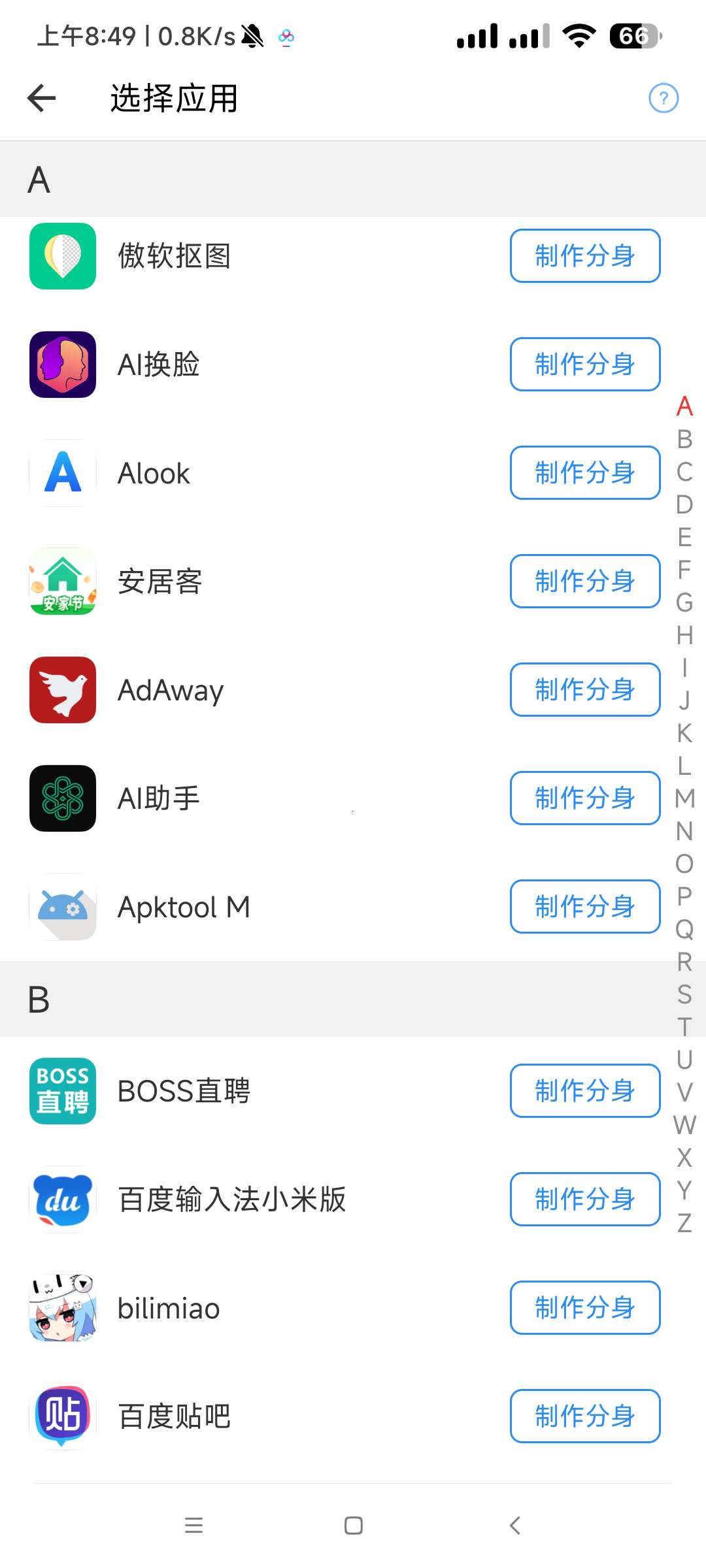Image resolution: width=706 pixels, height=1568 pixels.
Task: Clone 百度输入法小米版
Action: point(585,1200)
